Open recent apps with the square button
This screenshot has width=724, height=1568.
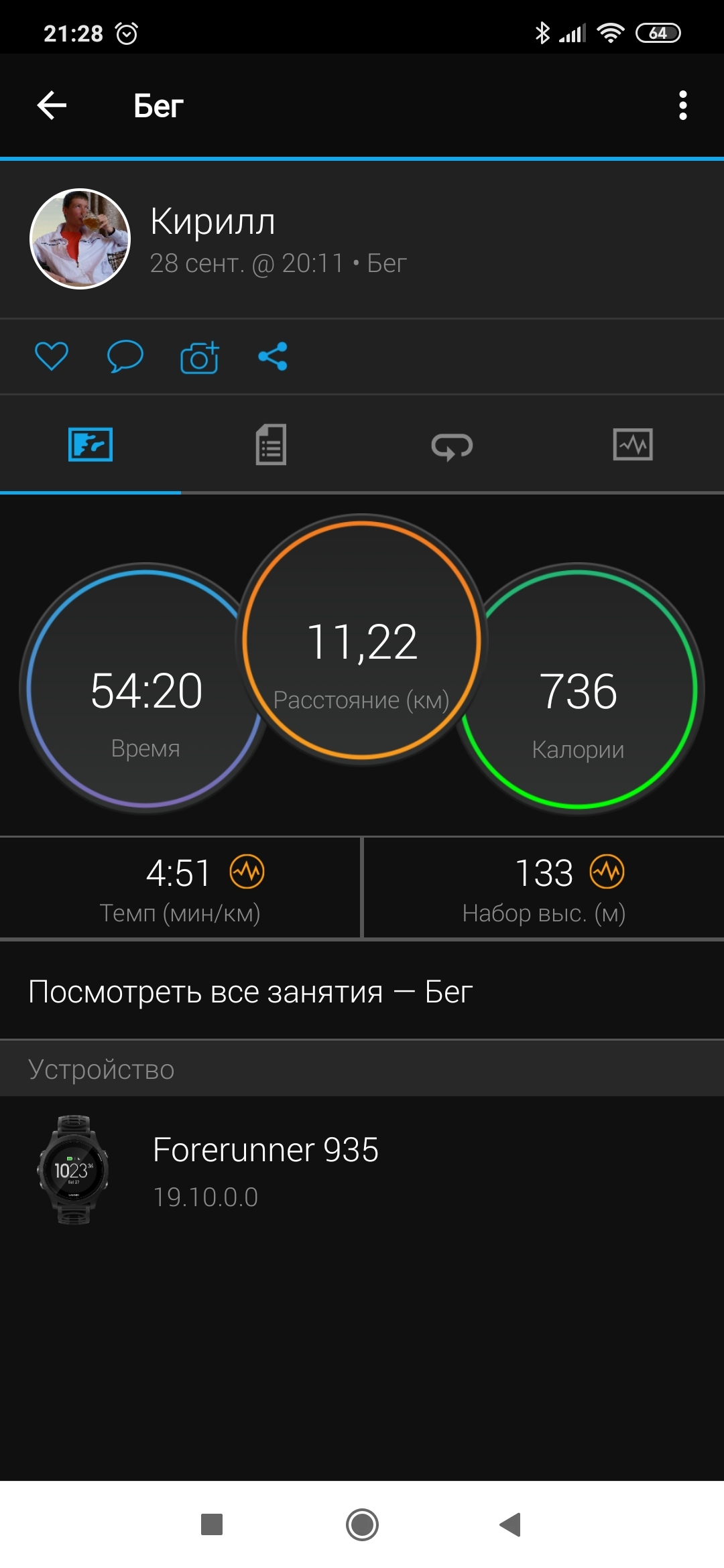click(x=212, y=1524)
